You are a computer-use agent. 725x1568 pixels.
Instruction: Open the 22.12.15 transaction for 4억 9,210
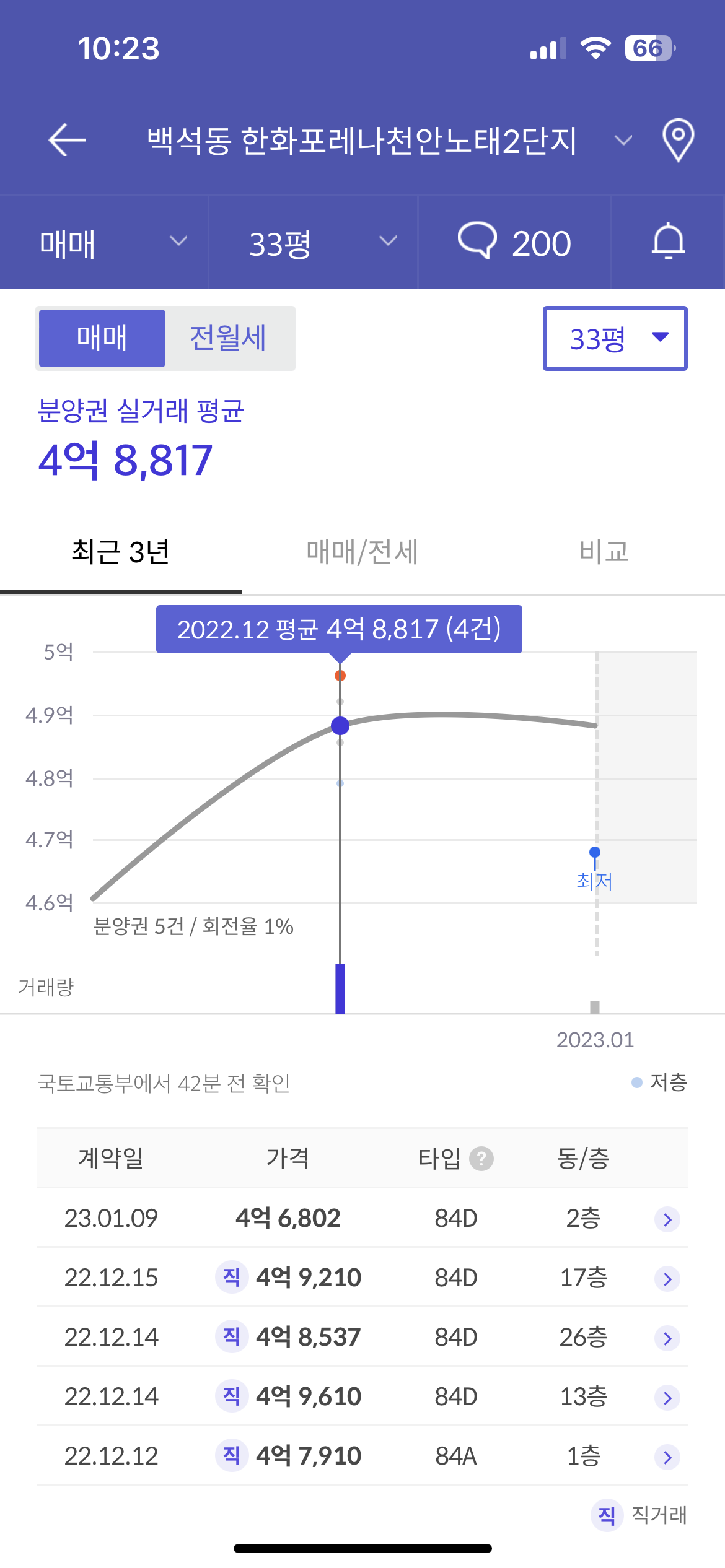point(362,1278)
